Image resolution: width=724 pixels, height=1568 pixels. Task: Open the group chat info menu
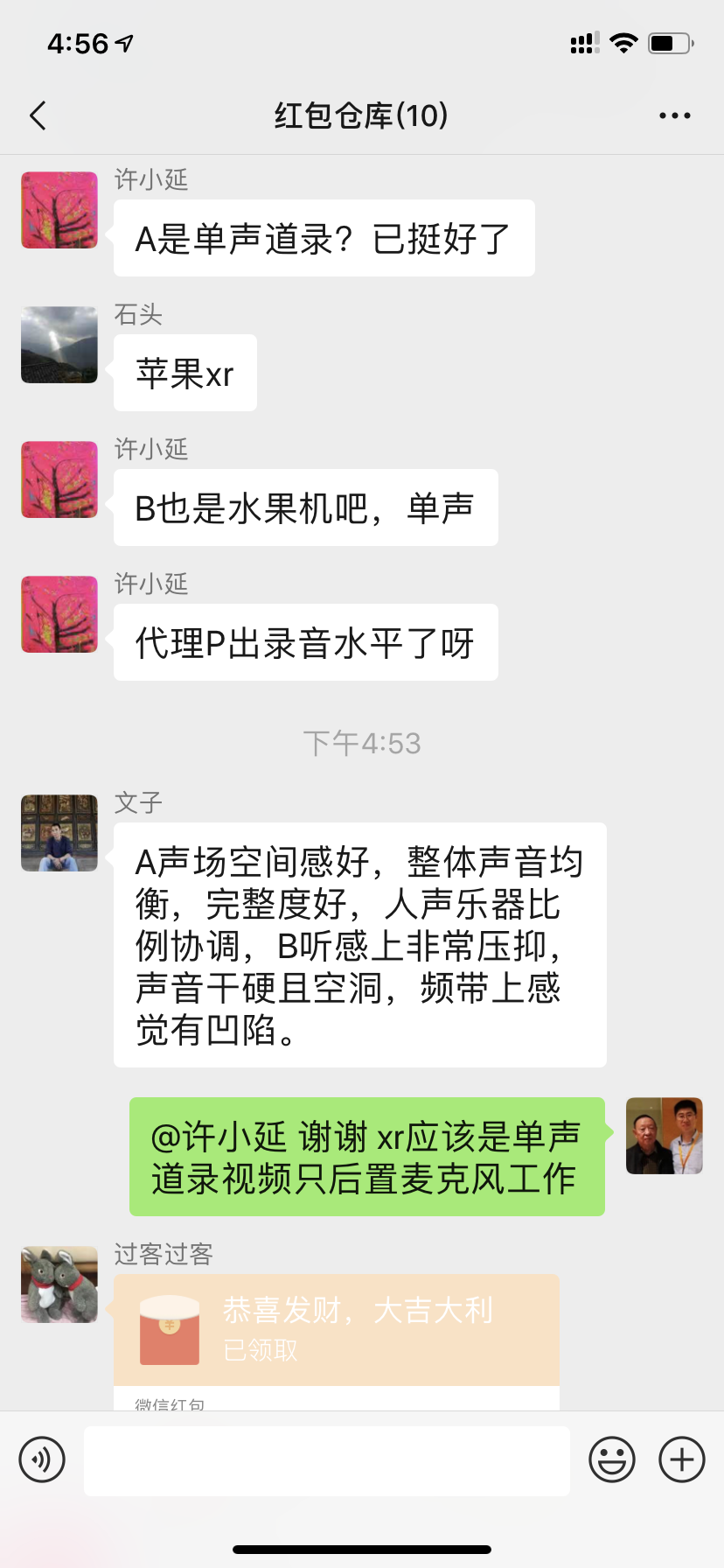[x=674, y=115]
